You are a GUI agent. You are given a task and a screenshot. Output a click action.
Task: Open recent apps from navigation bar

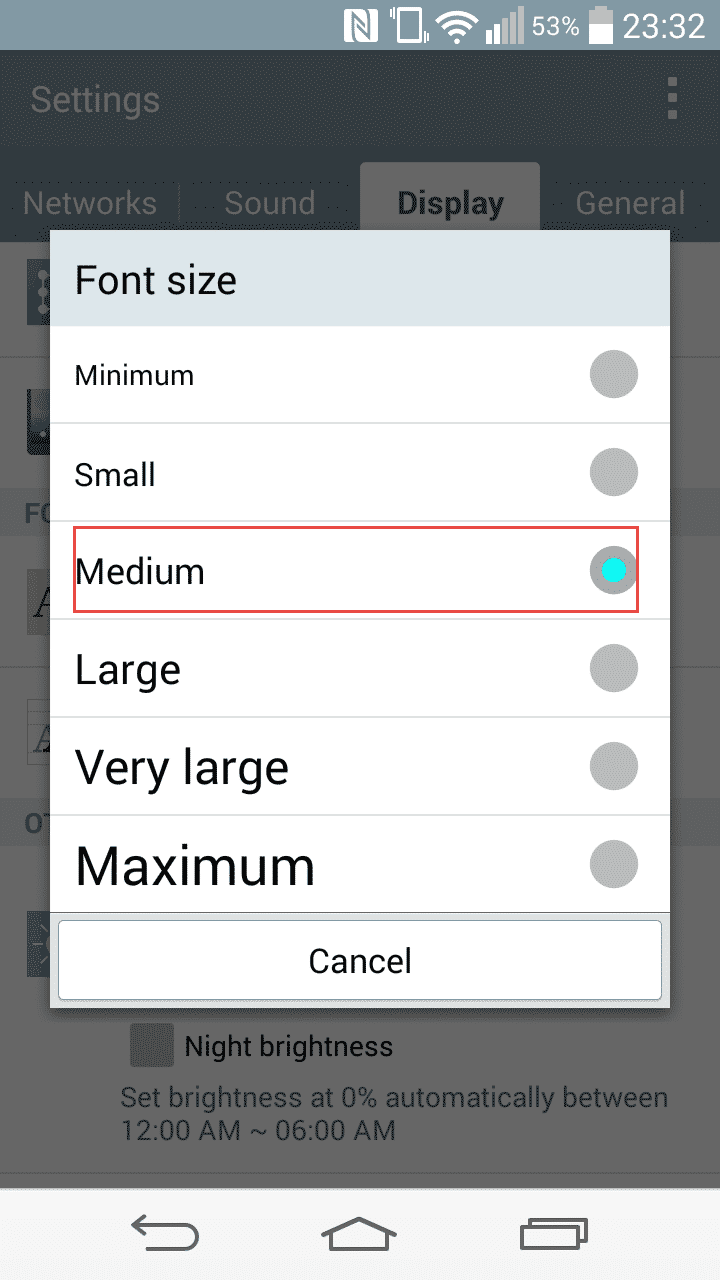pos(553,1234)
